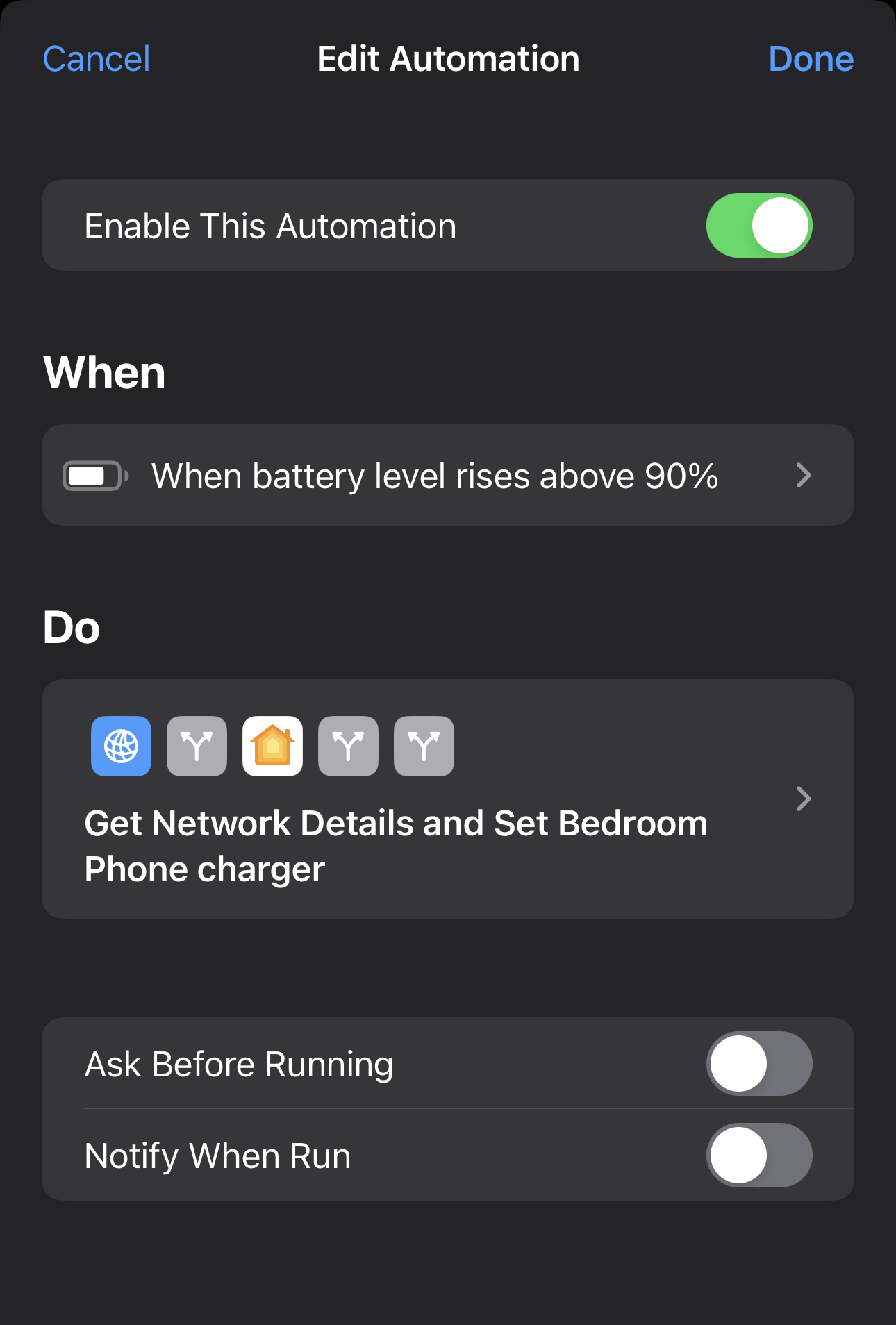Cancel editing the automation

point(97,59)
